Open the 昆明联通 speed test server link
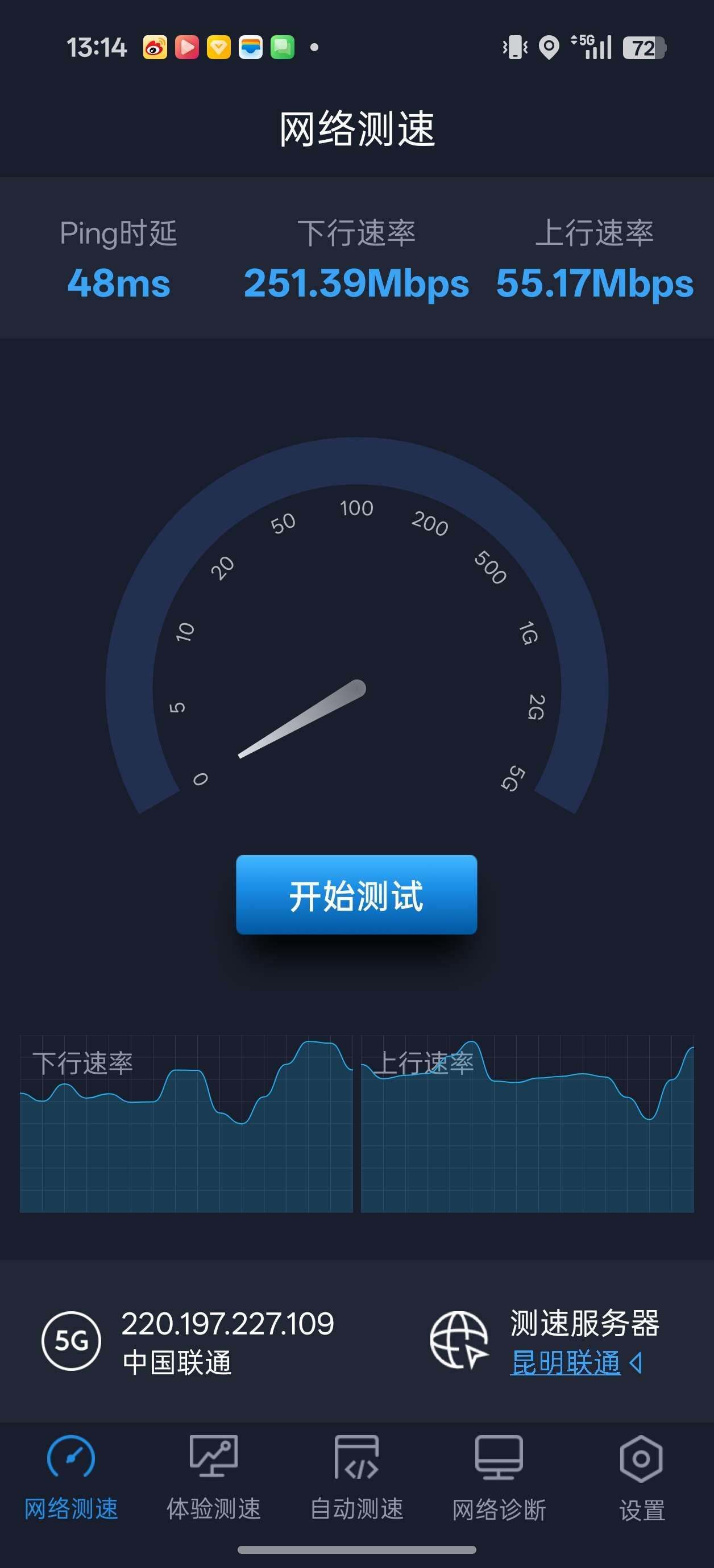The width and height of the screenshot is (714, 1568). click(x=566, y=1362)
